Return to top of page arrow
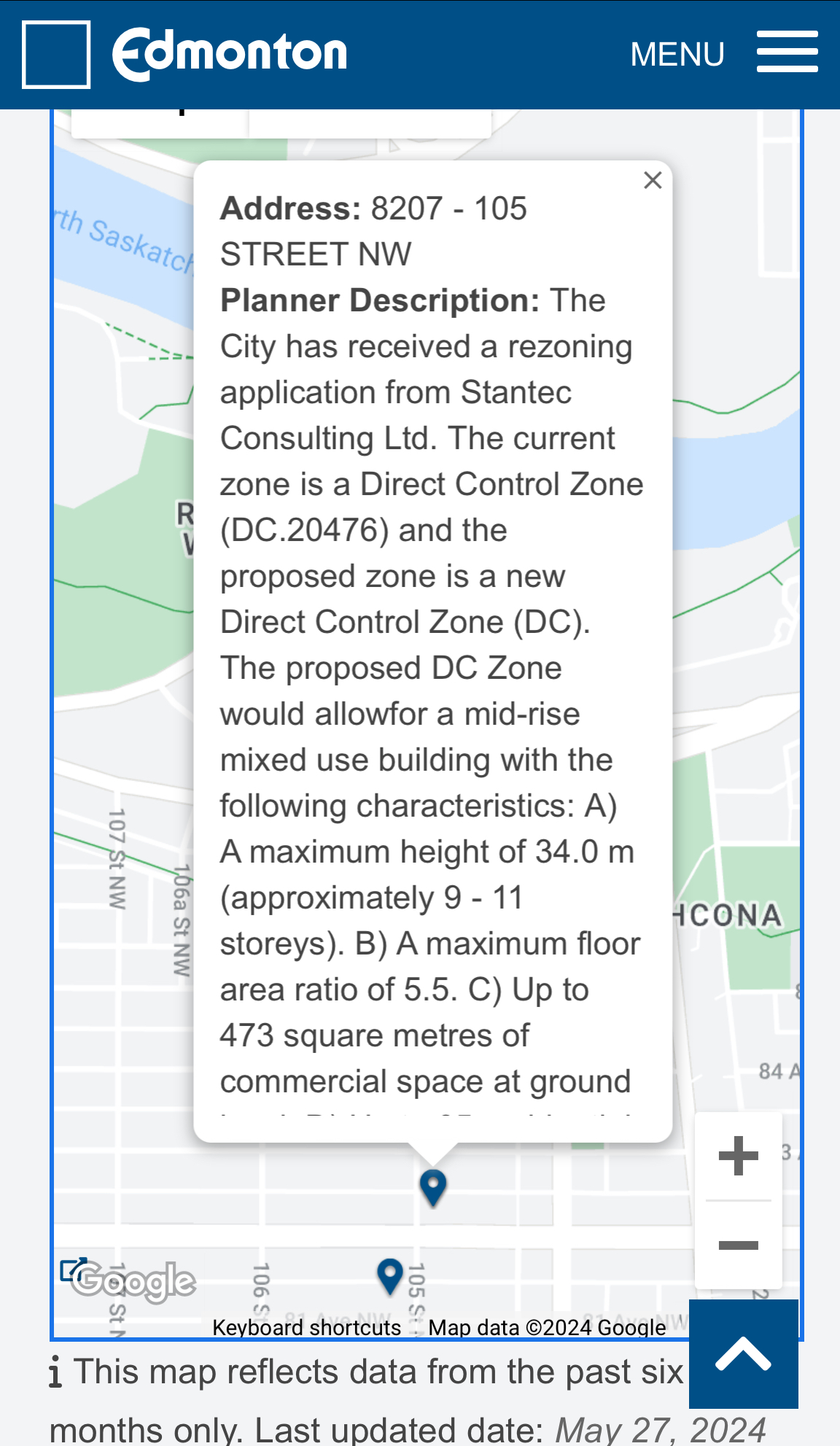 tap(743, 1354)
